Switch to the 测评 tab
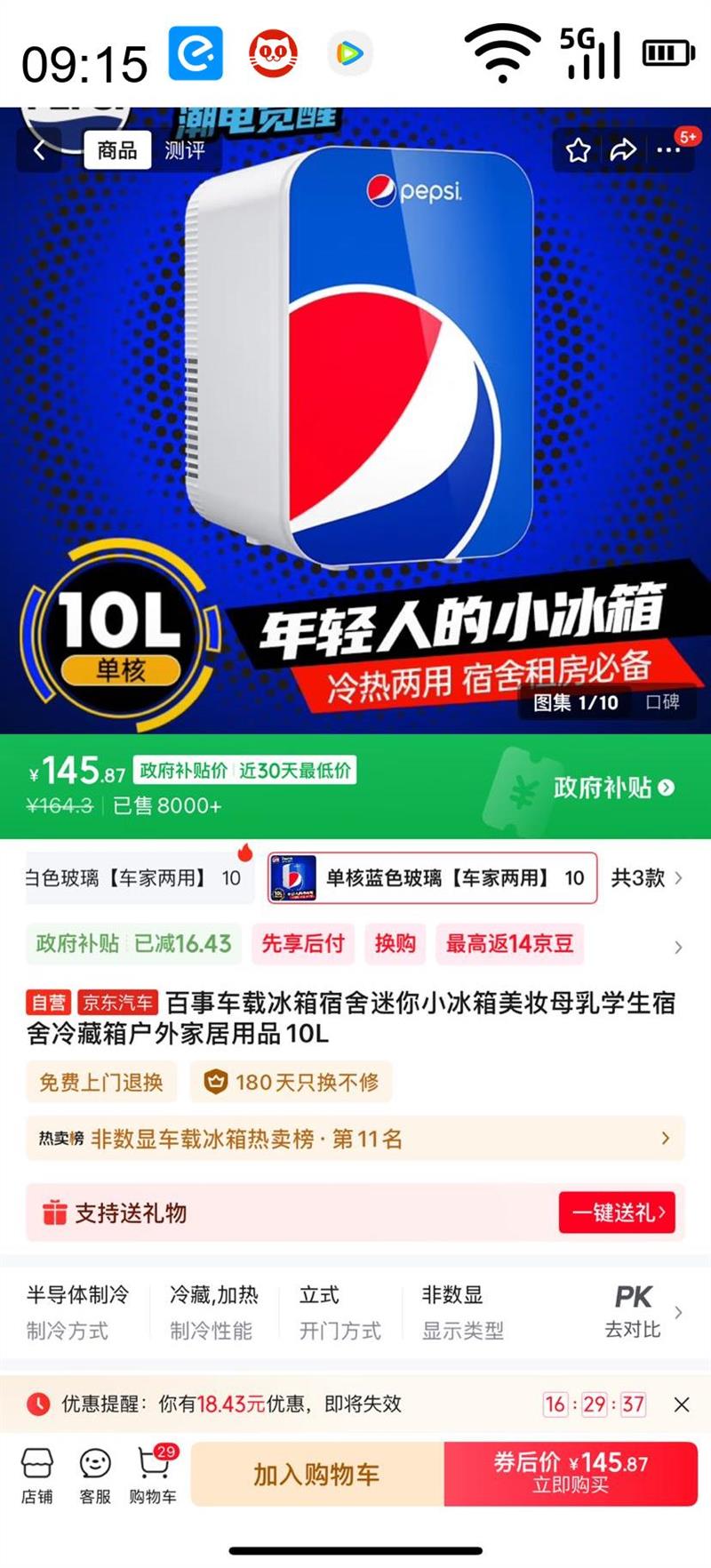The width and height of the screenshot is (711, 1568). [x=184, y=151]
